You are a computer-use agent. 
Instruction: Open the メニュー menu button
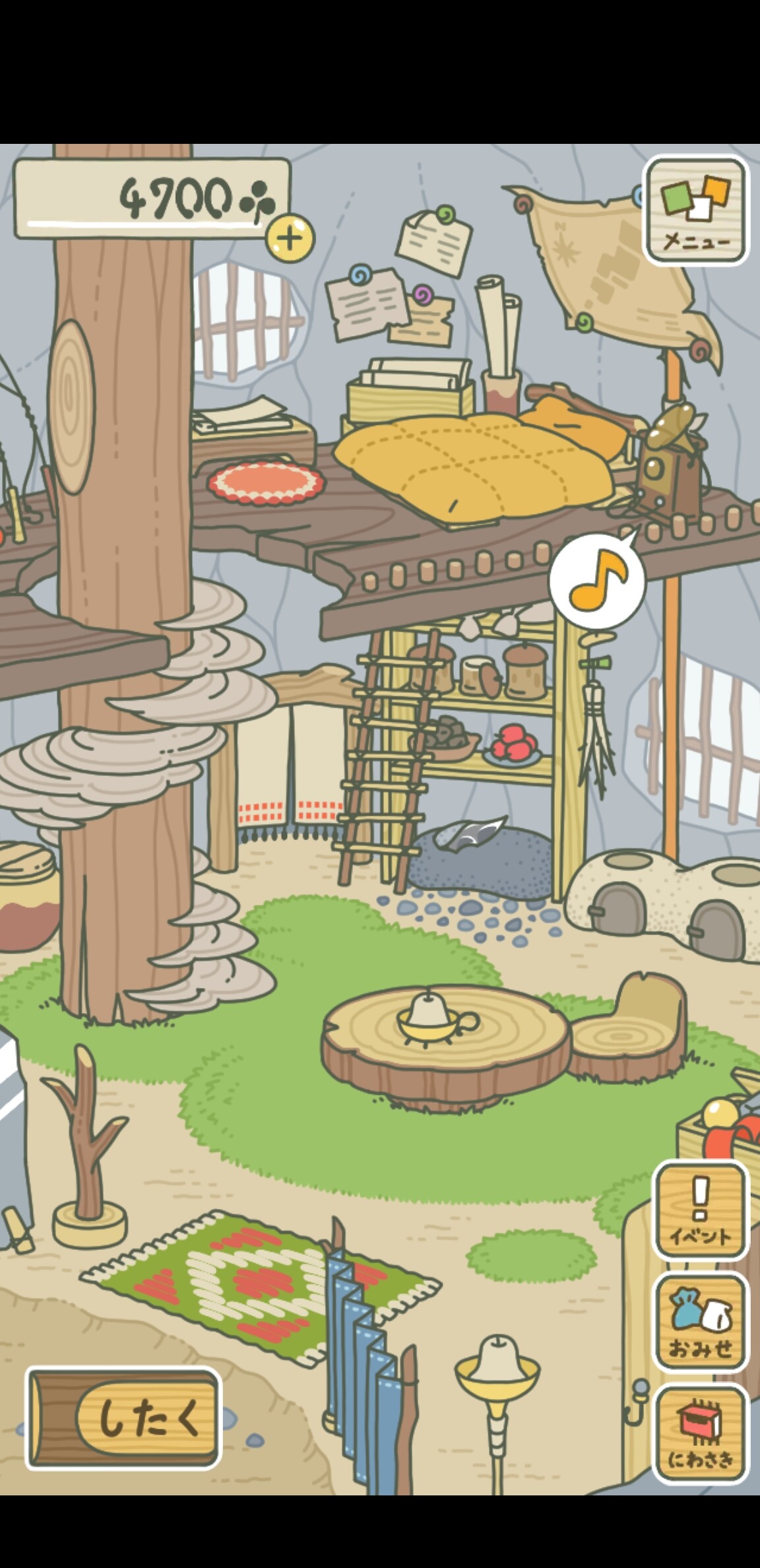pyautogui.click(x=696, y=211)
